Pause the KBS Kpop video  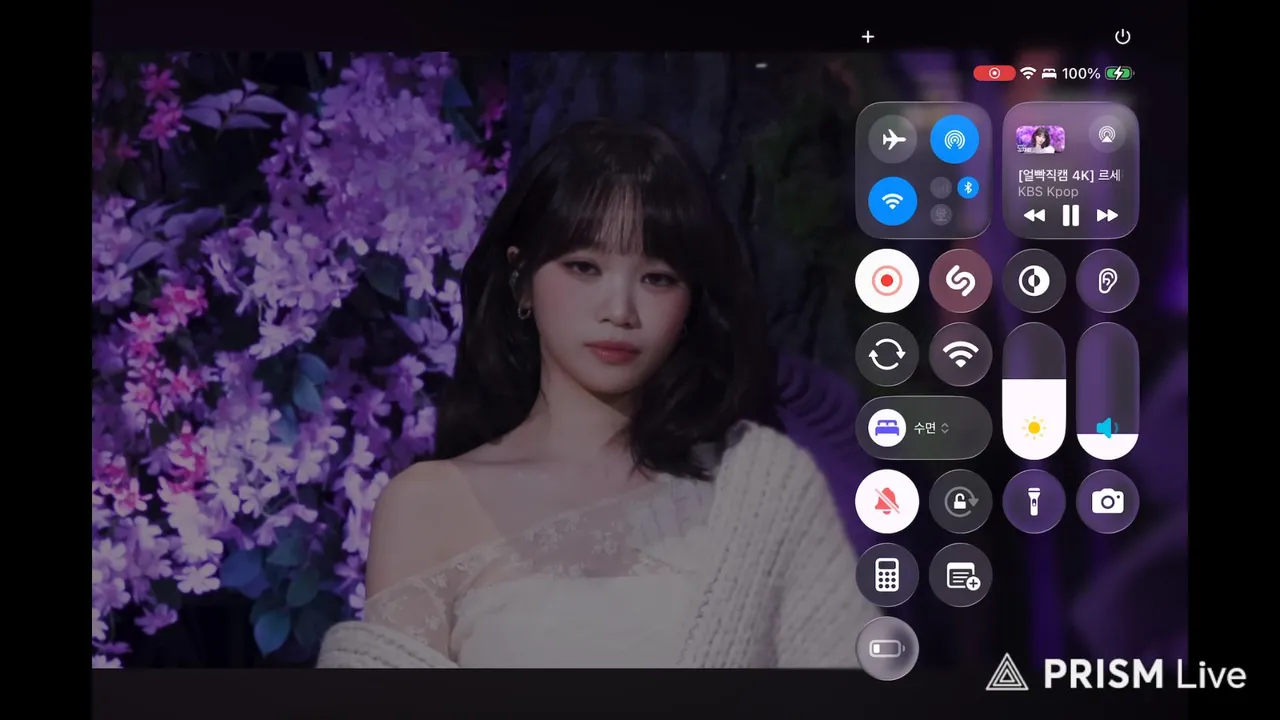pyautogui.click(x=1070, y=215)
